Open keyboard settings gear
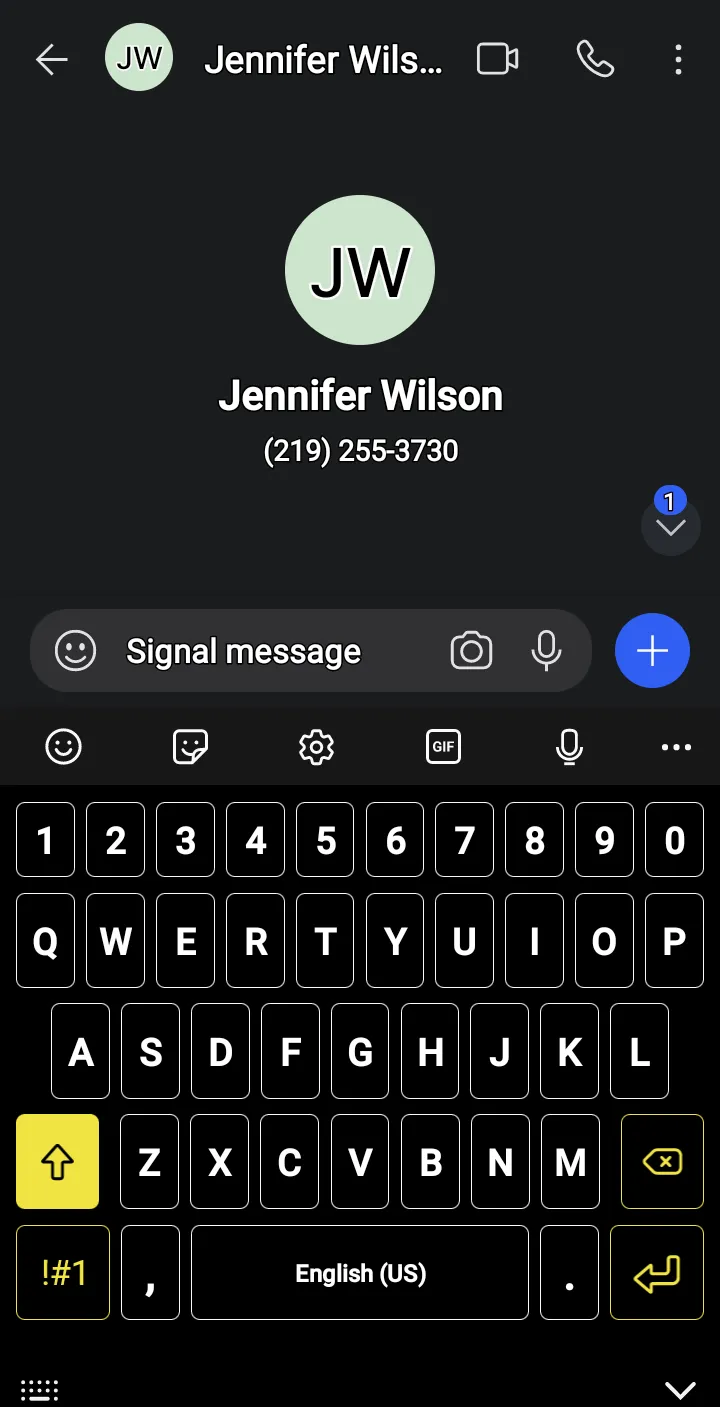 pyautogui.click(x=316, y=746)
